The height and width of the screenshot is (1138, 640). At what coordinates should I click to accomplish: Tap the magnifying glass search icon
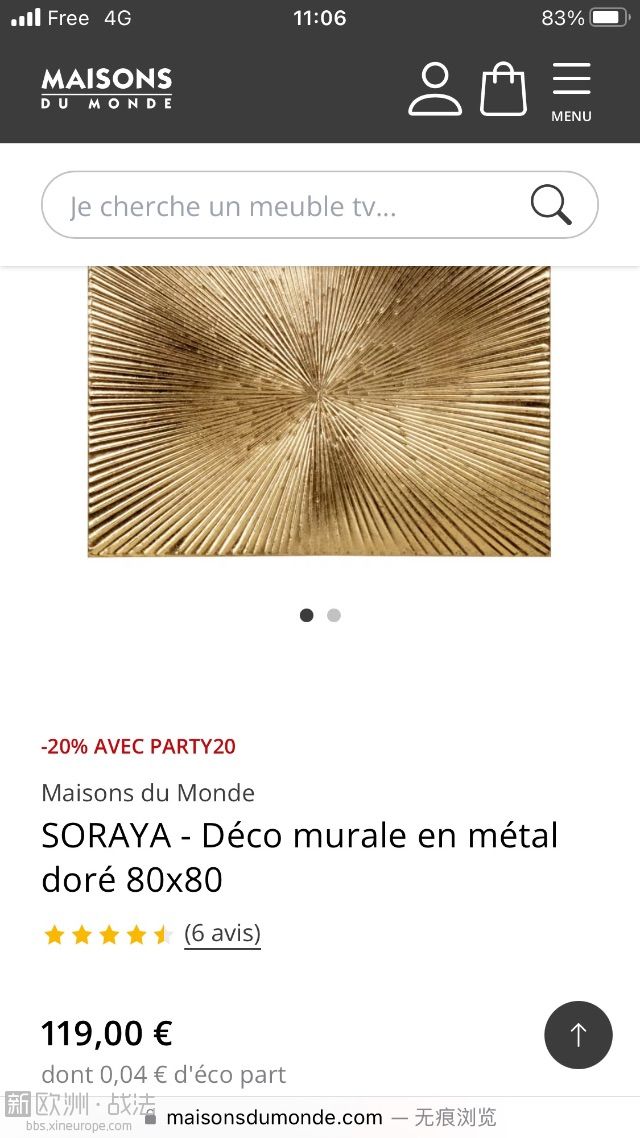pyautogui.click(x=550, y=206)
